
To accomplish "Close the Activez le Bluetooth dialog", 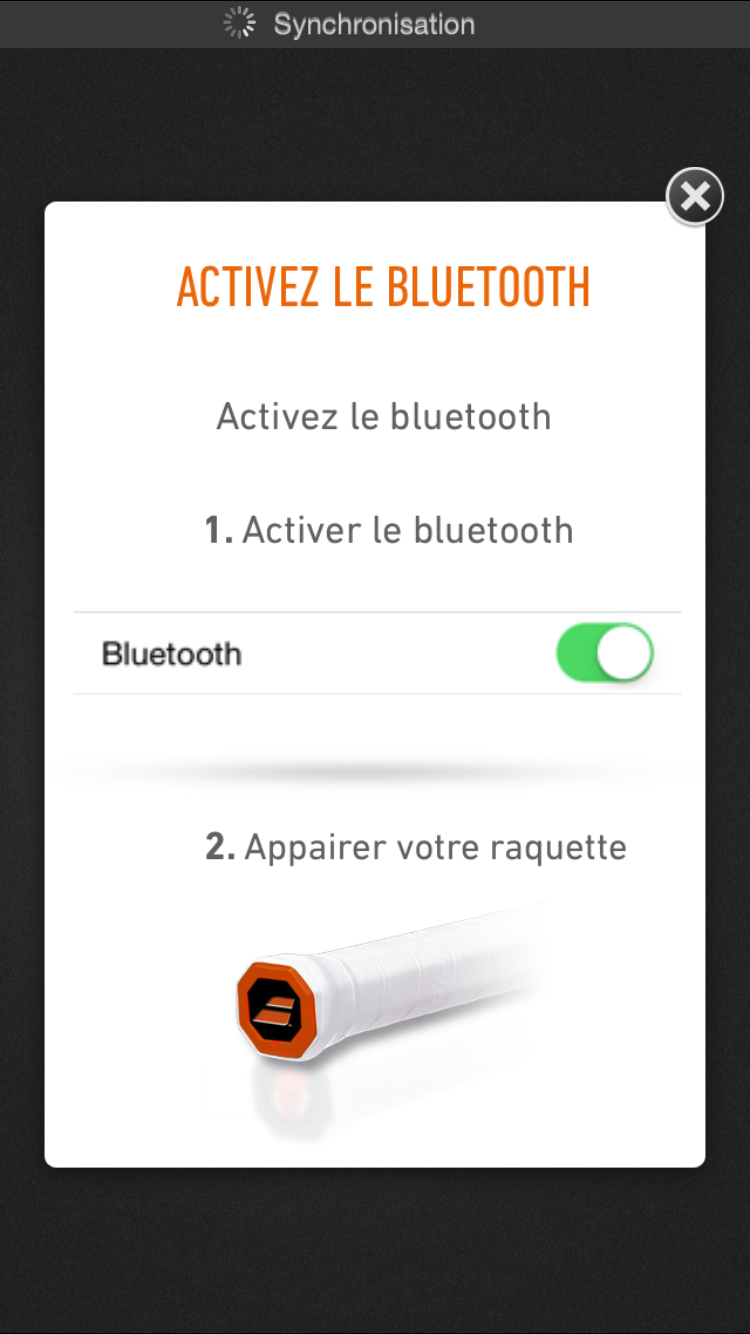I will tap(695, 196).
